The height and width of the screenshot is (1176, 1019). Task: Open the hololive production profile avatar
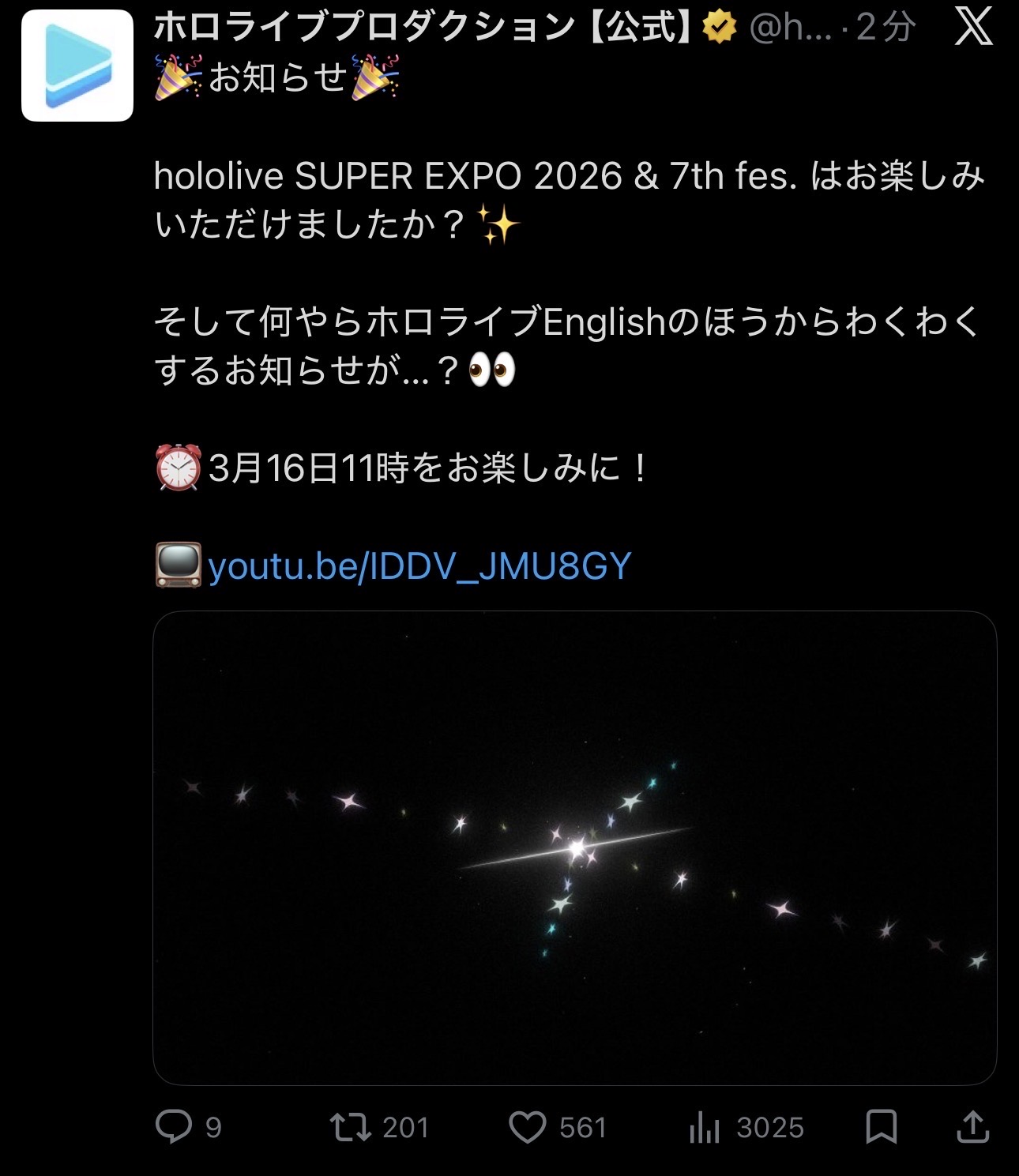point(77,66)
